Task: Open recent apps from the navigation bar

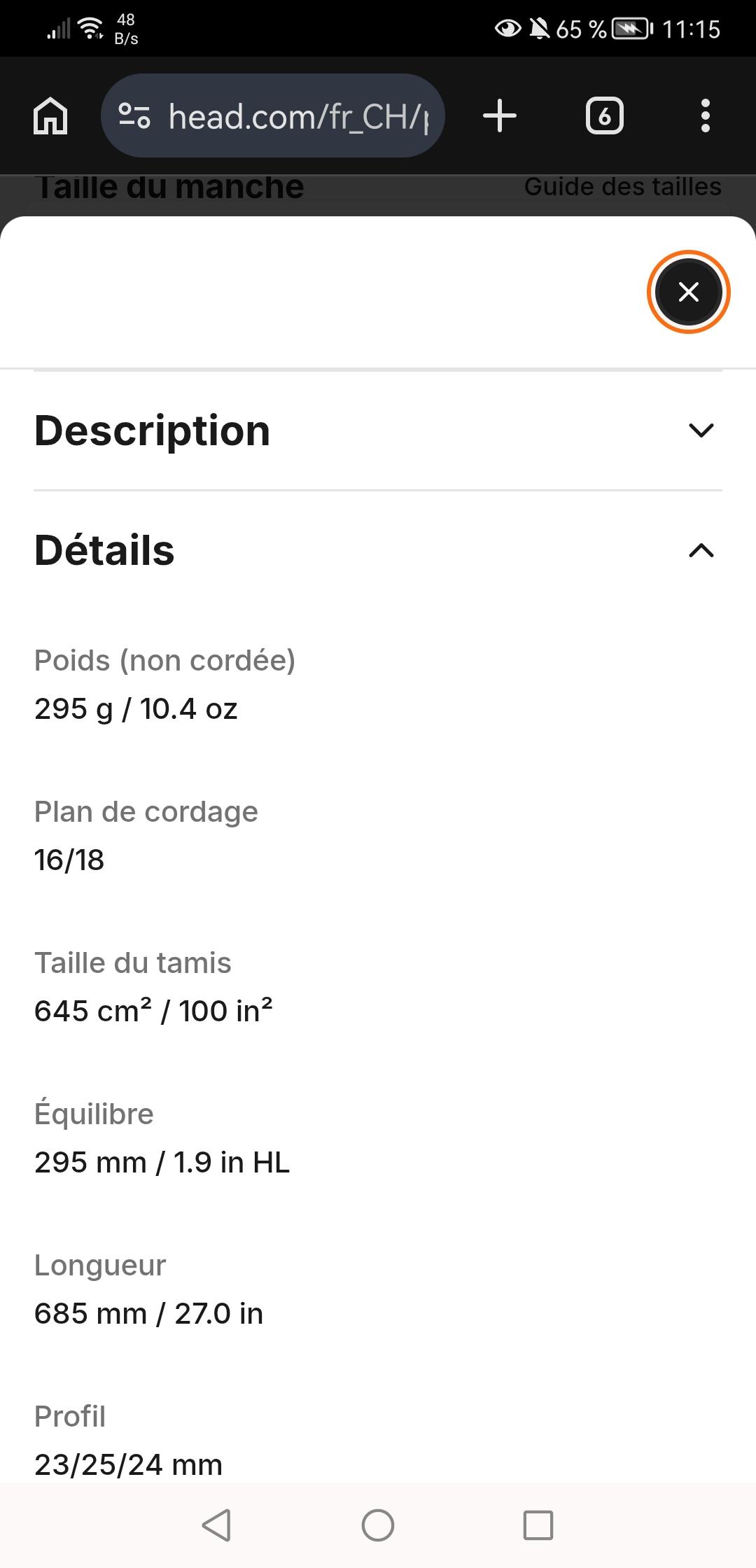Action: [538, 1525]
